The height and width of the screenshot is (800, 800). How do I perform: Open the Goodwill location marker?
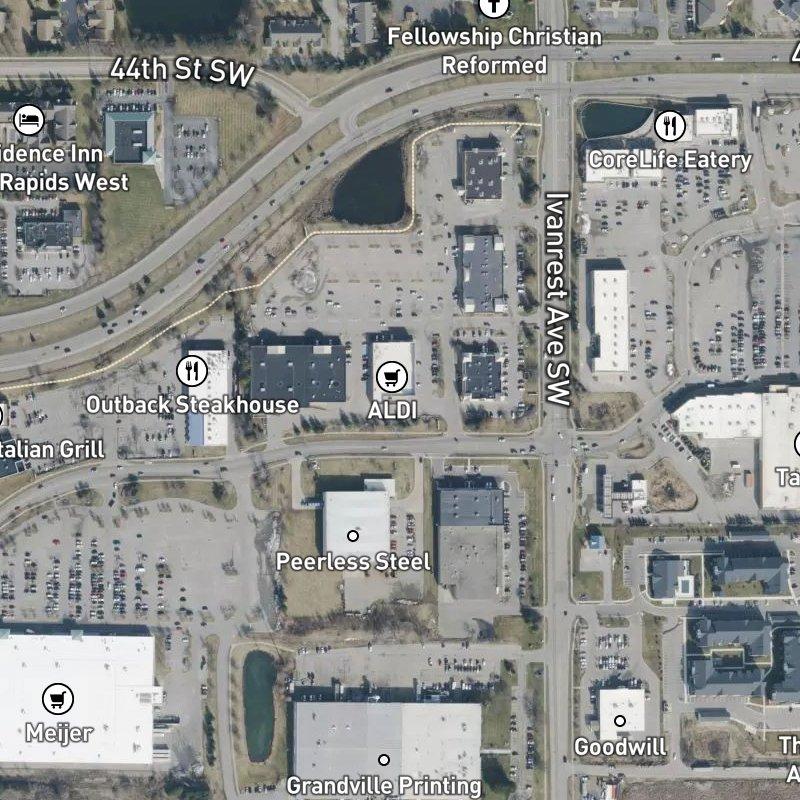pos(620,721)
